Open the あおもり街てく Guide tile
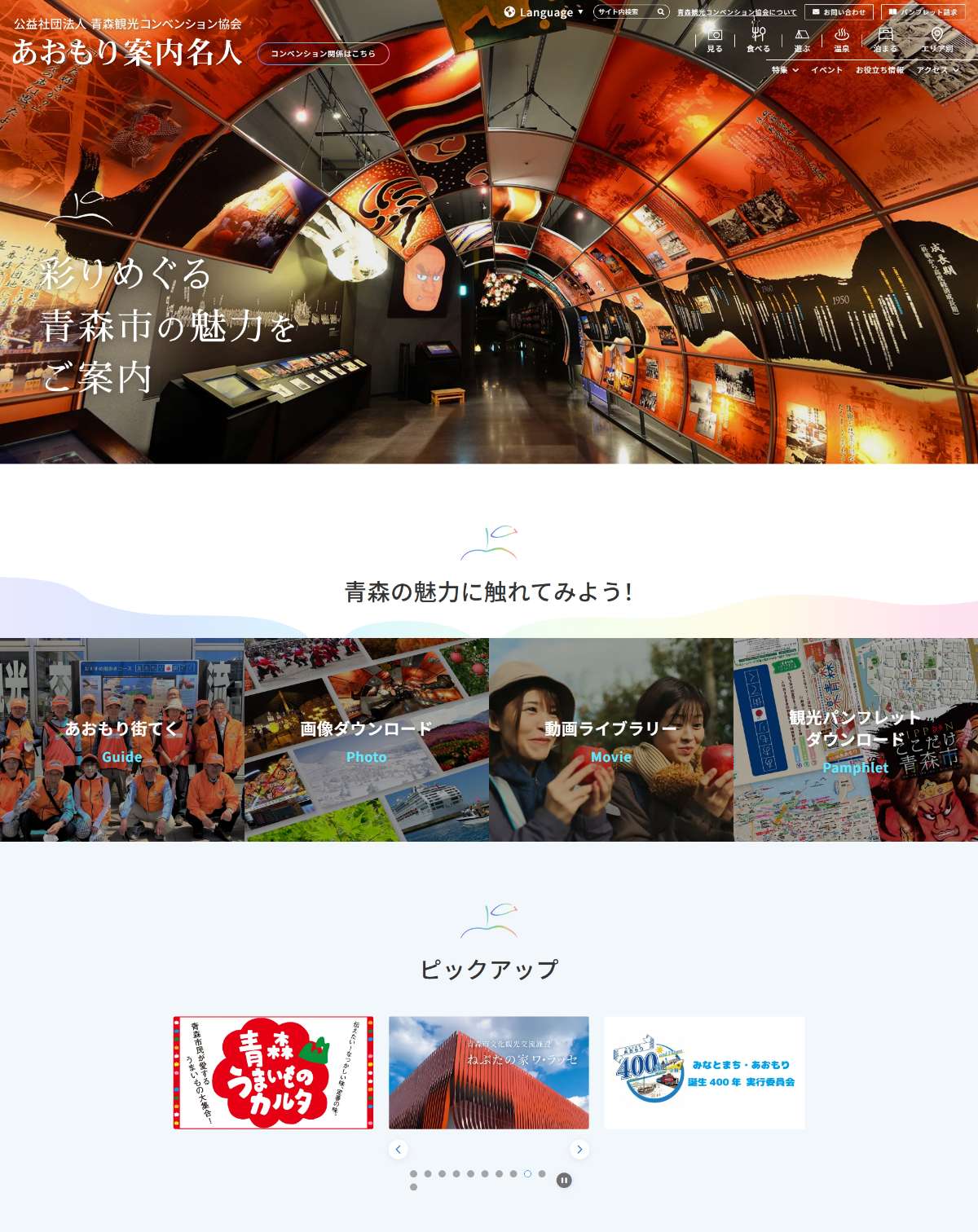 point(122,740)
